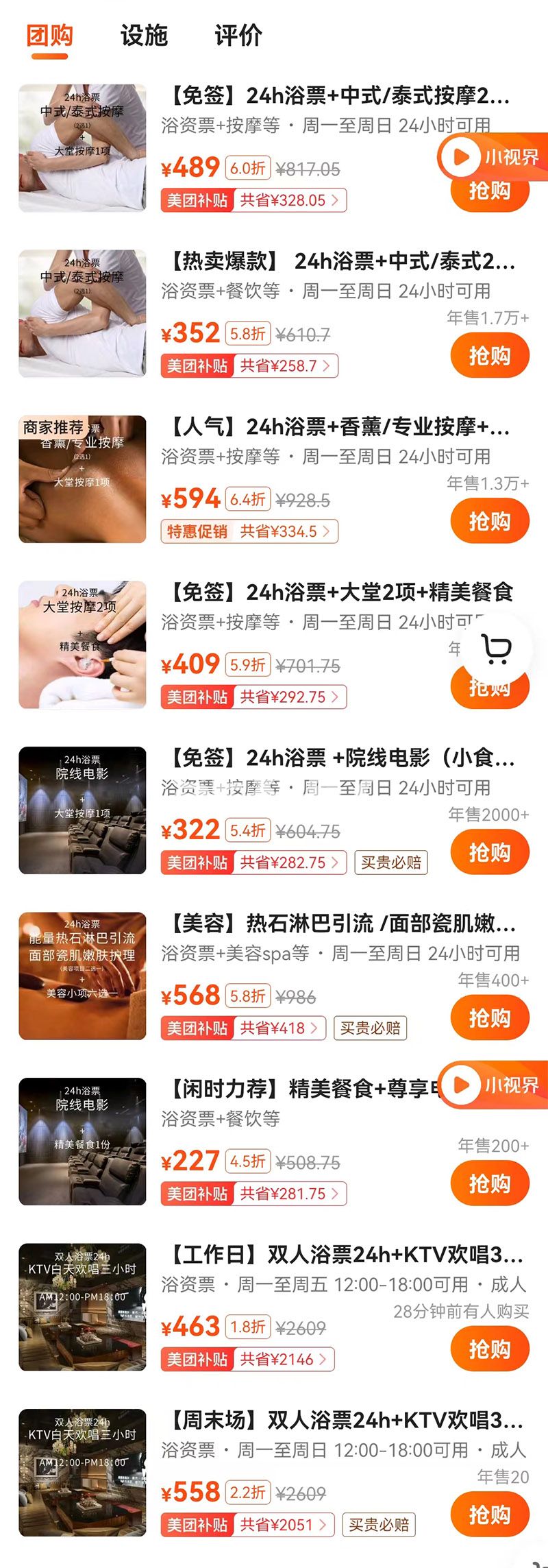Tap 抢购 for the ¥558 周末场 deal

pyautogui.click(x=490, y=1515)
